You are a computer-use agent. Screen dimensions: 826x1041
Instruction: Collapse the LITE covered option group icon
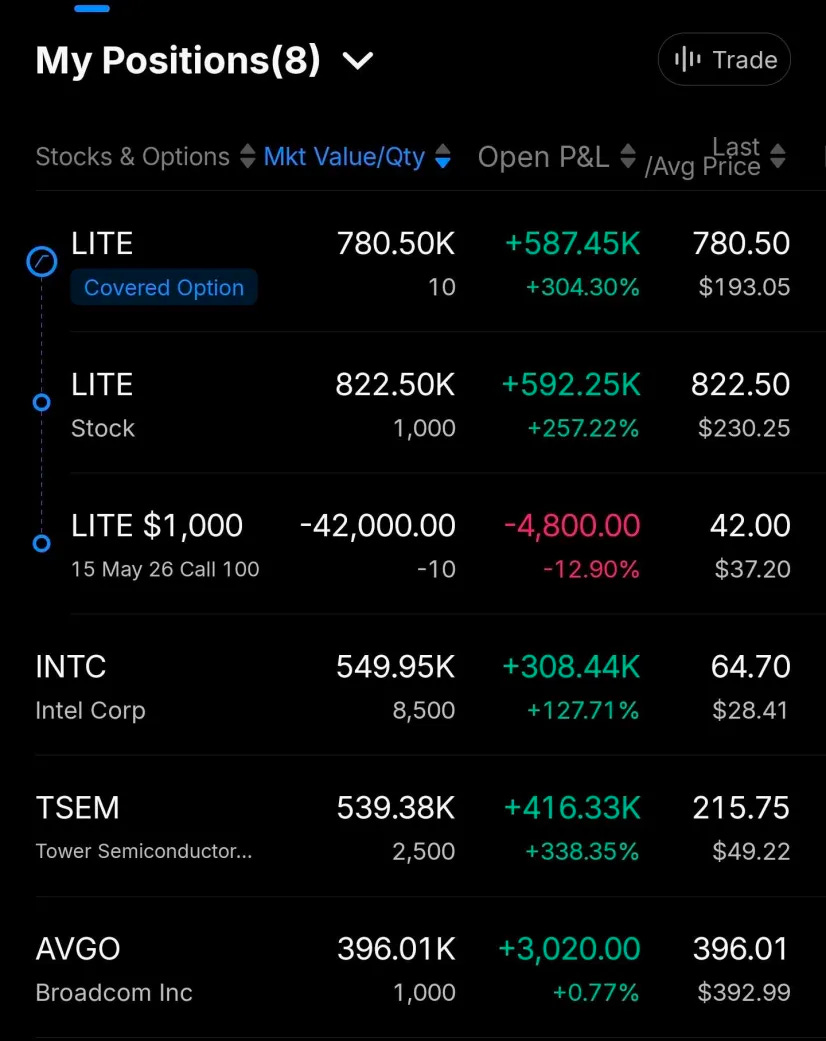coord(42,262)
